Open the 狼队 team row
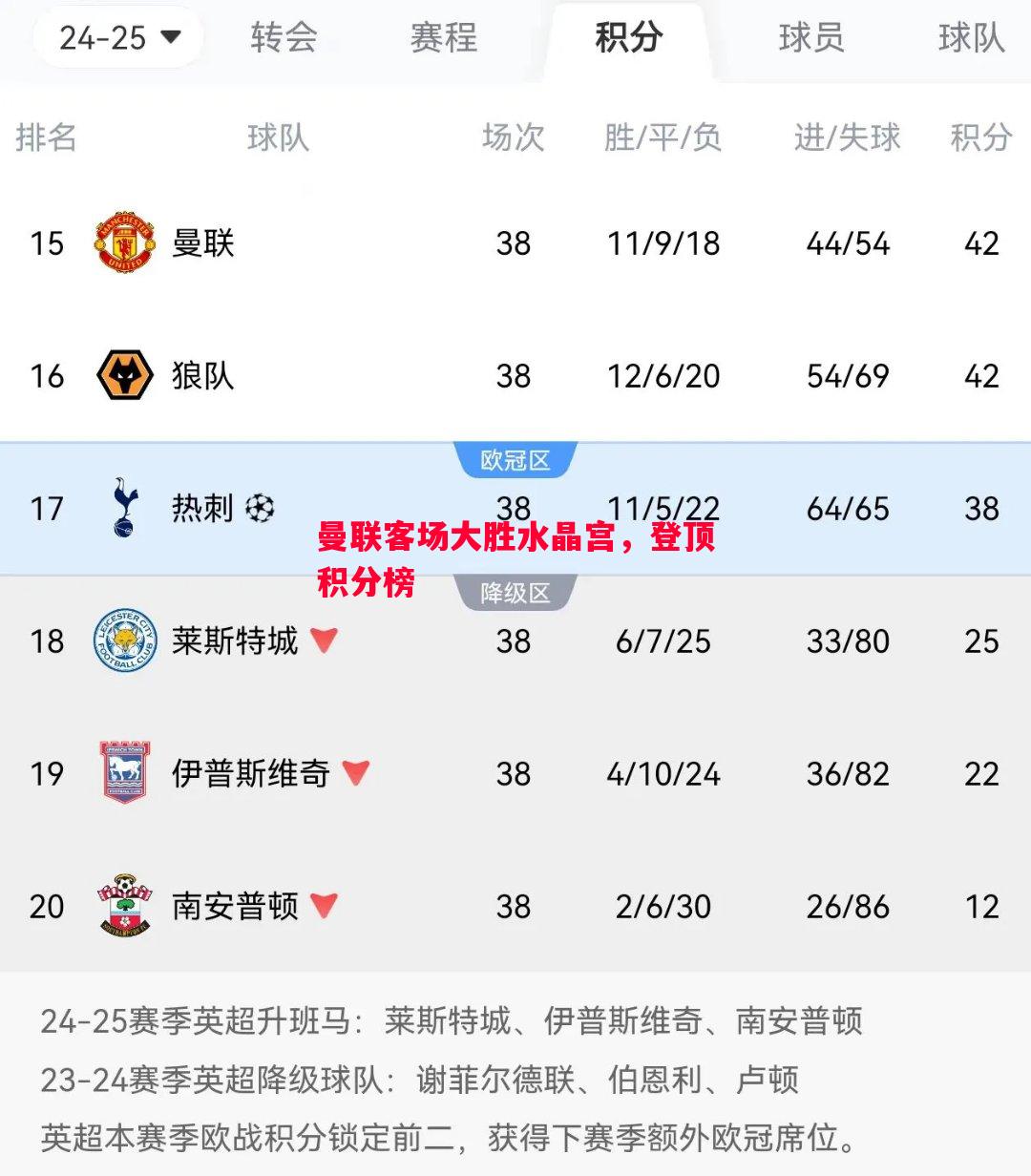This screenshot has height=1176, width=1031. 202,376
